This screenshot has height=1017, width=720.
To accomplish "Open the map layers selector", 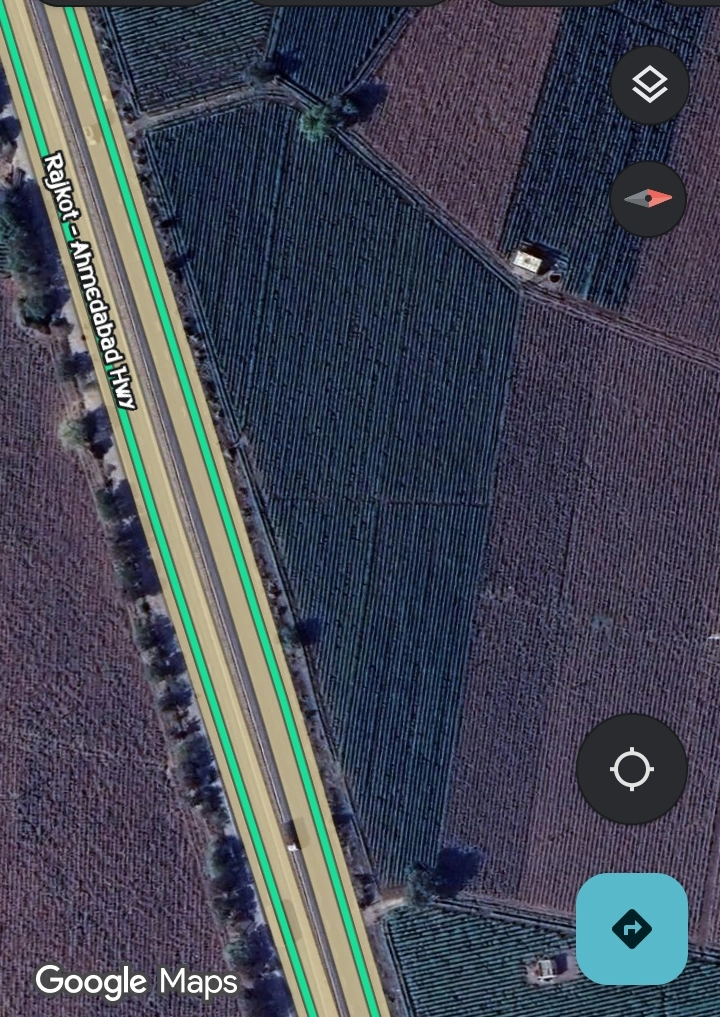I will pos(649,86).
